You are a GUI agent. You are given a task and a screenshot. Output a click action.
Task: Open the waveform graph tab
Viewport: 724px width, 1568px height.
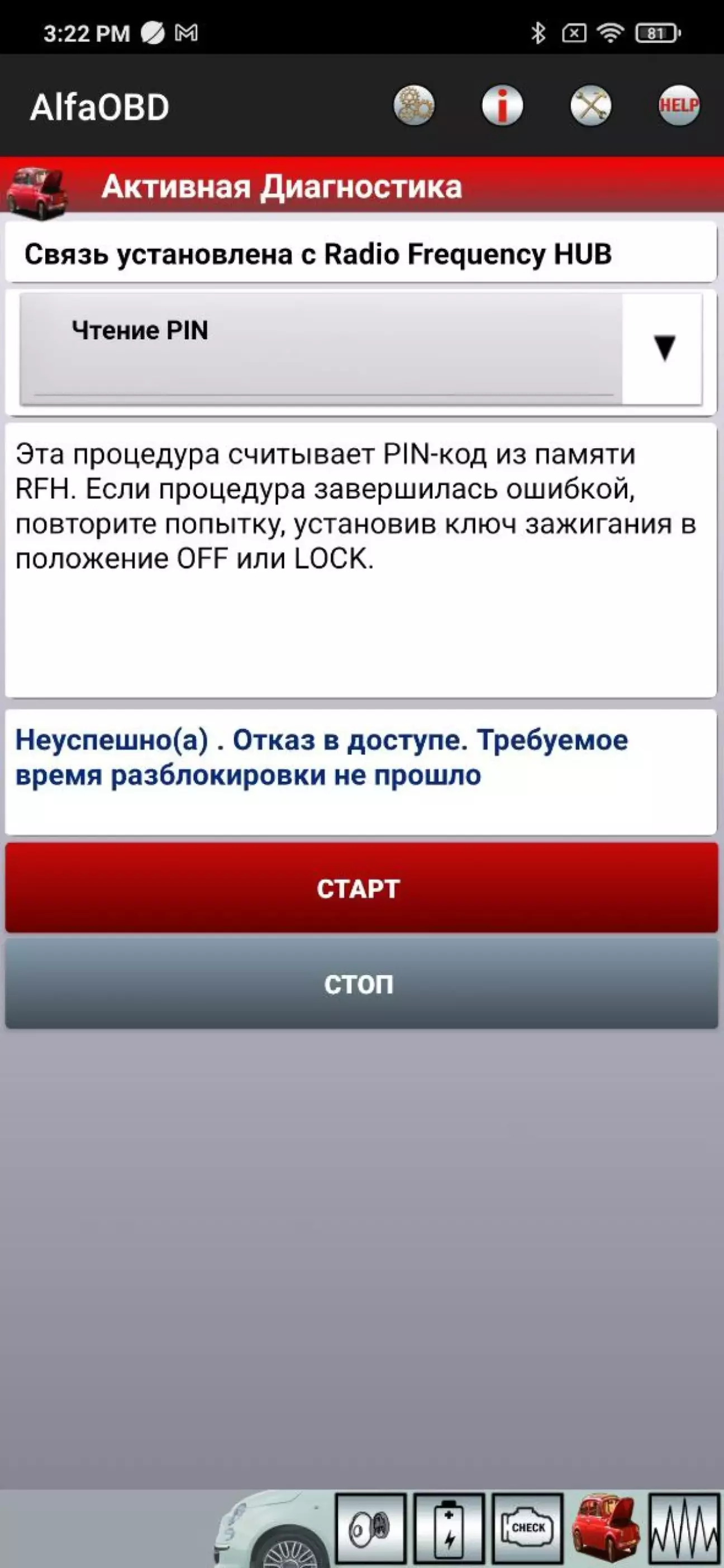685,1528
